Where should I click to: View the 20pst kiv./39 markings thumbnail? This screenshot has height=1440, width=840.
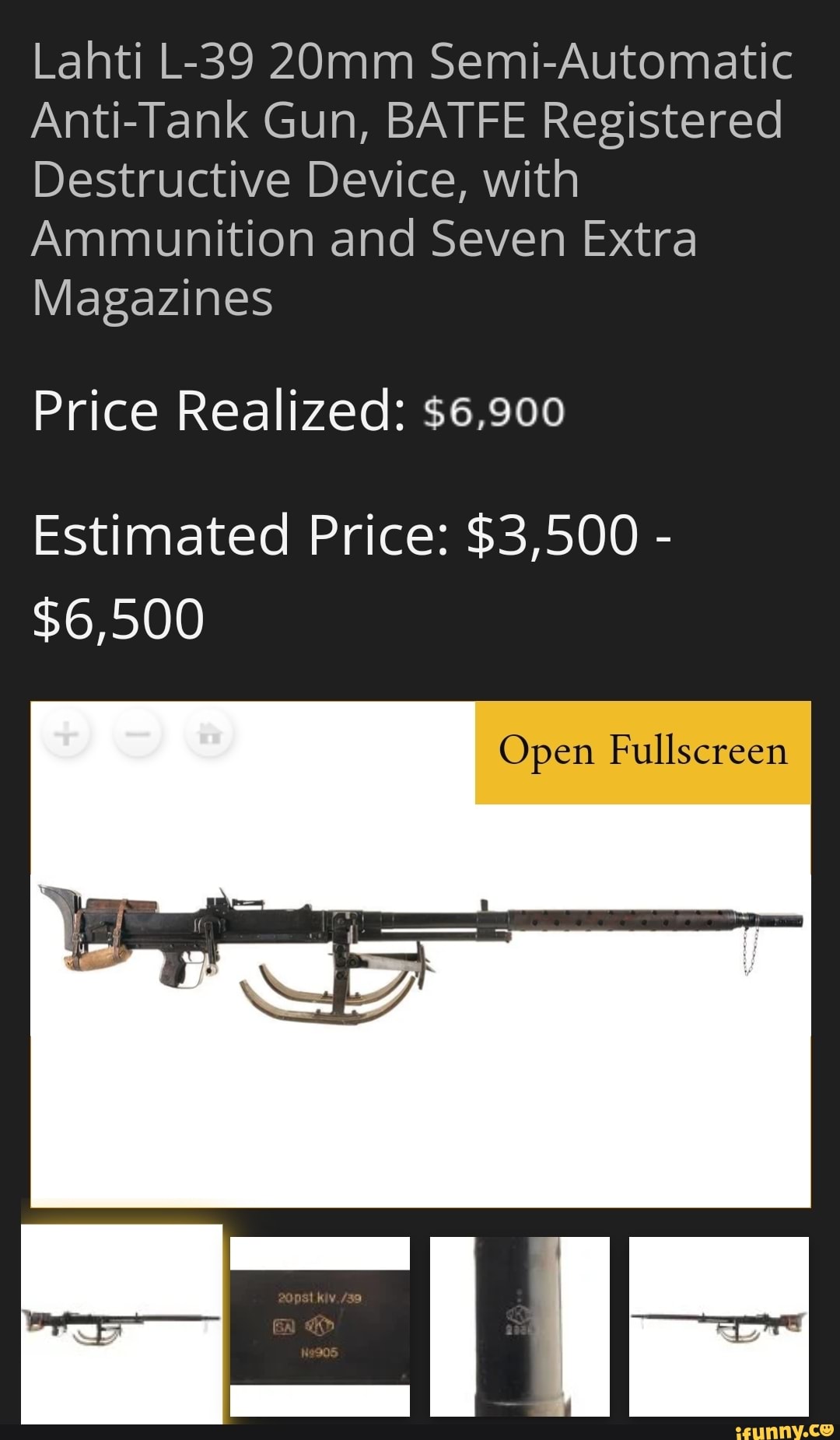click(x=320, y=1326)
